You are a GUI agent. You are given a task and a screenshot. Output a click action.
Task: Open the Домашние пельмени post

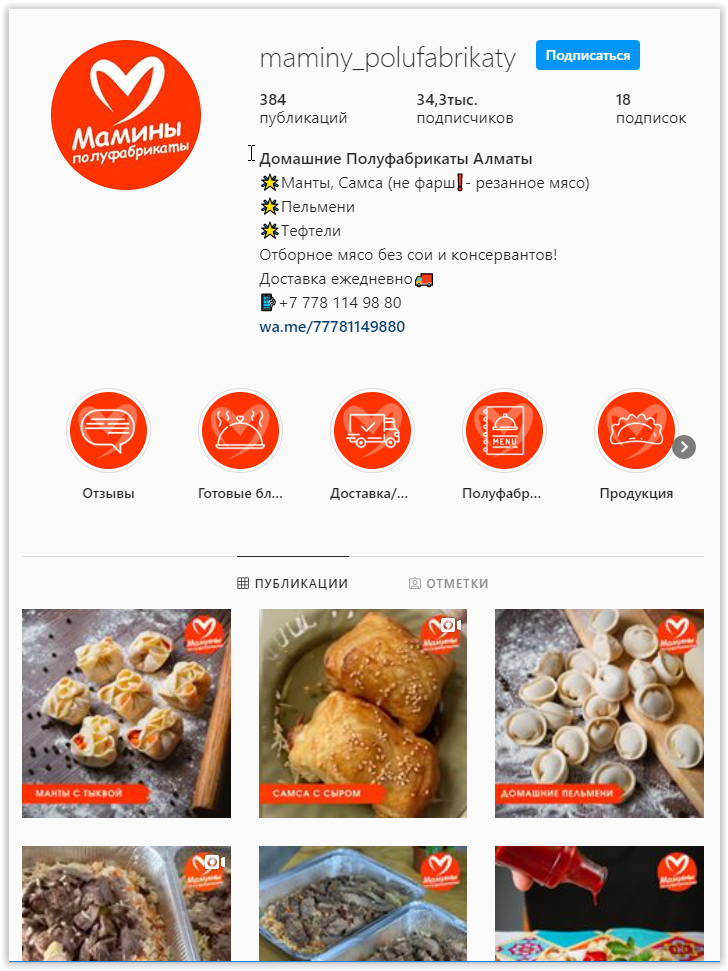coord(599,713)
